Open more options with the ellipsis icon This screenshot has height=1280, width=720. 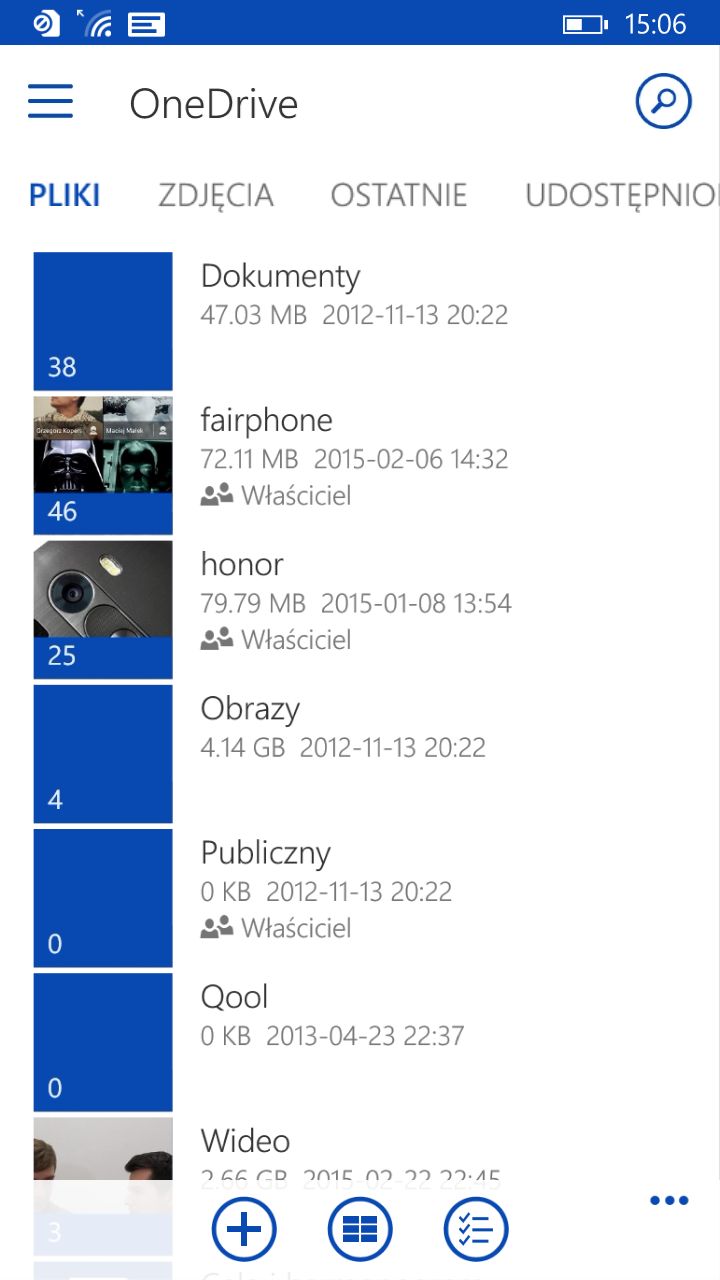[x=668, y=1200]
